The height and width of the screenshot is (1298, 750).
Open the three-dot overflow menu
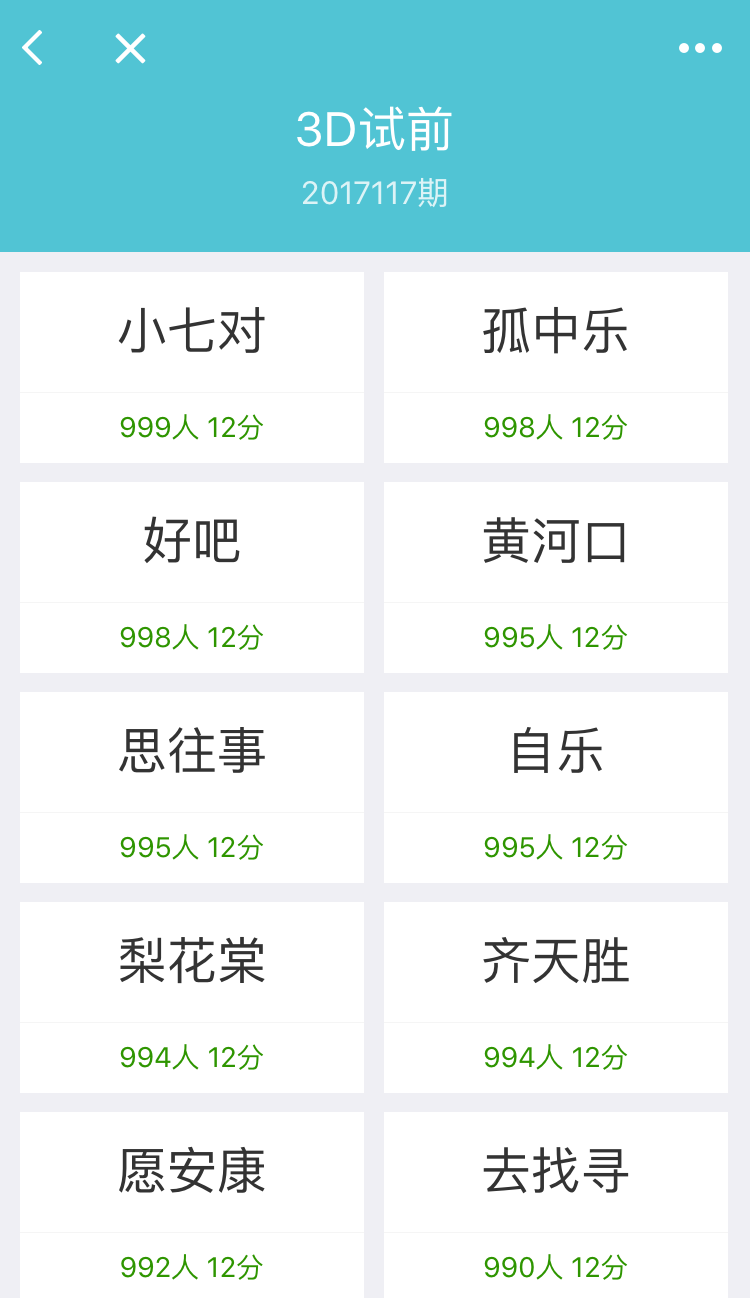(x=700, y=48)
